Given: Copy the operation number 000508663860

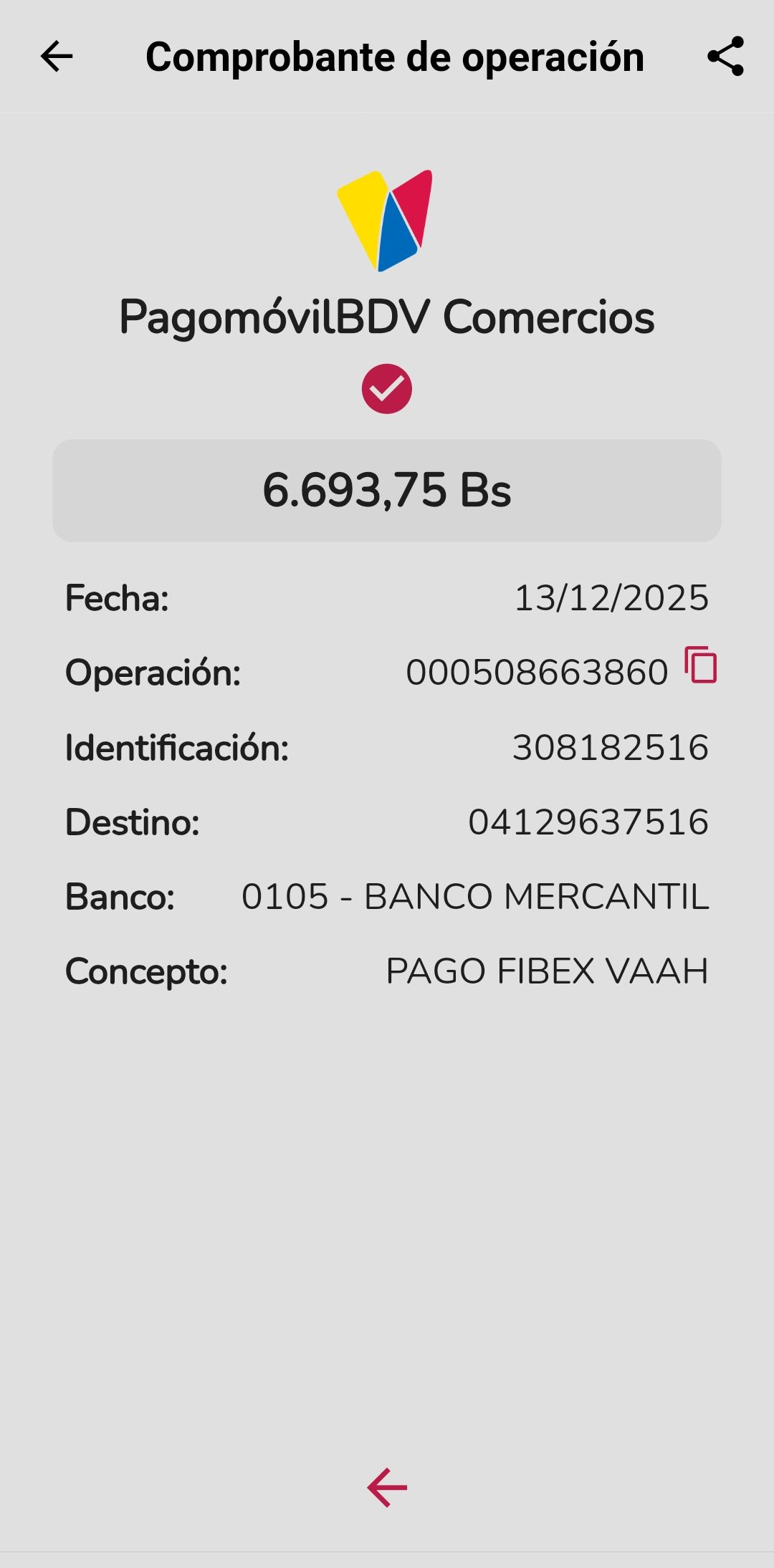Looking at the screenshot, I should [701, 665].
